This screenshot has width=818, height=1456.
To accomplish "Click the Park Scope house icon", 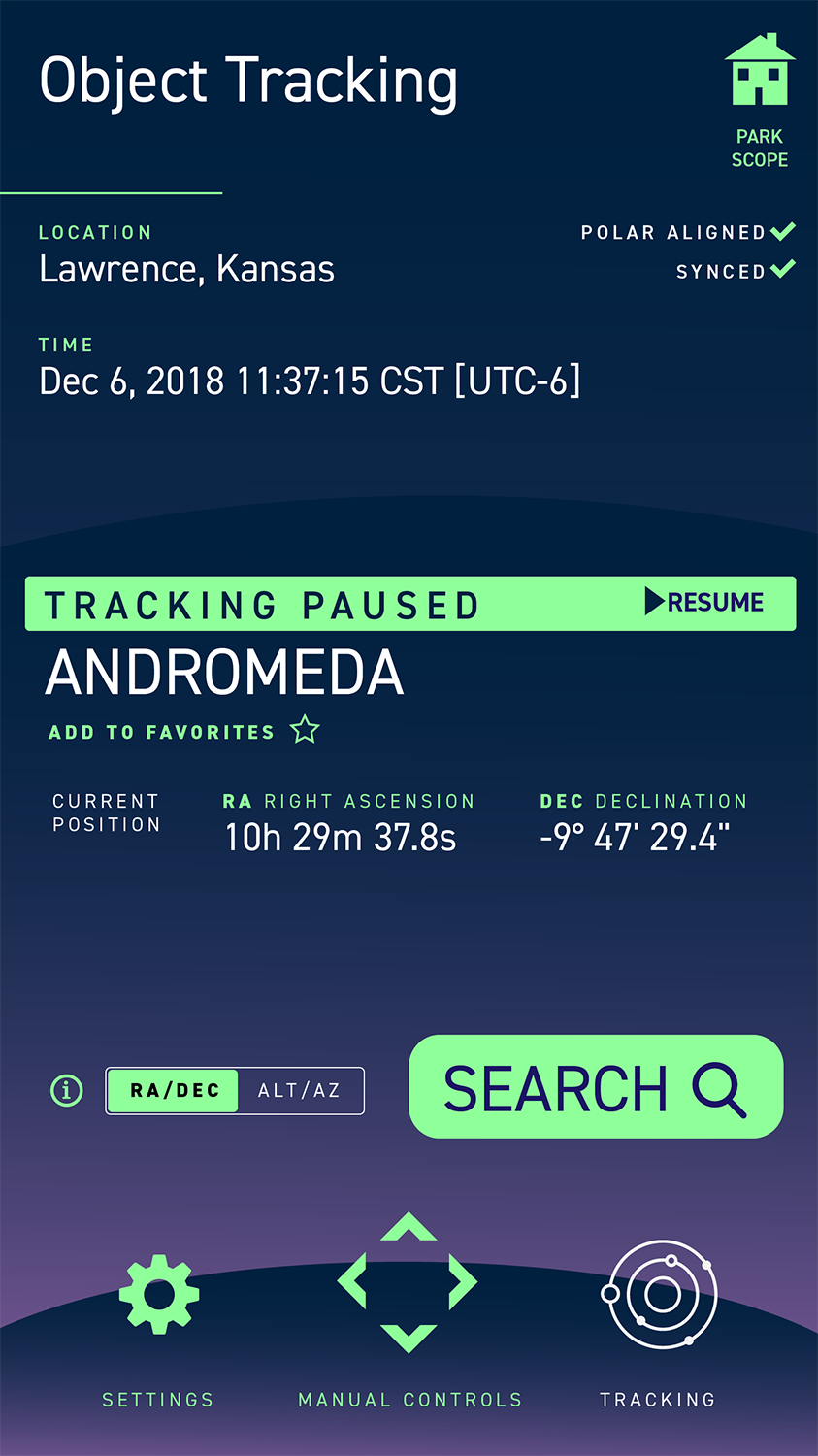I will (760, 73).
